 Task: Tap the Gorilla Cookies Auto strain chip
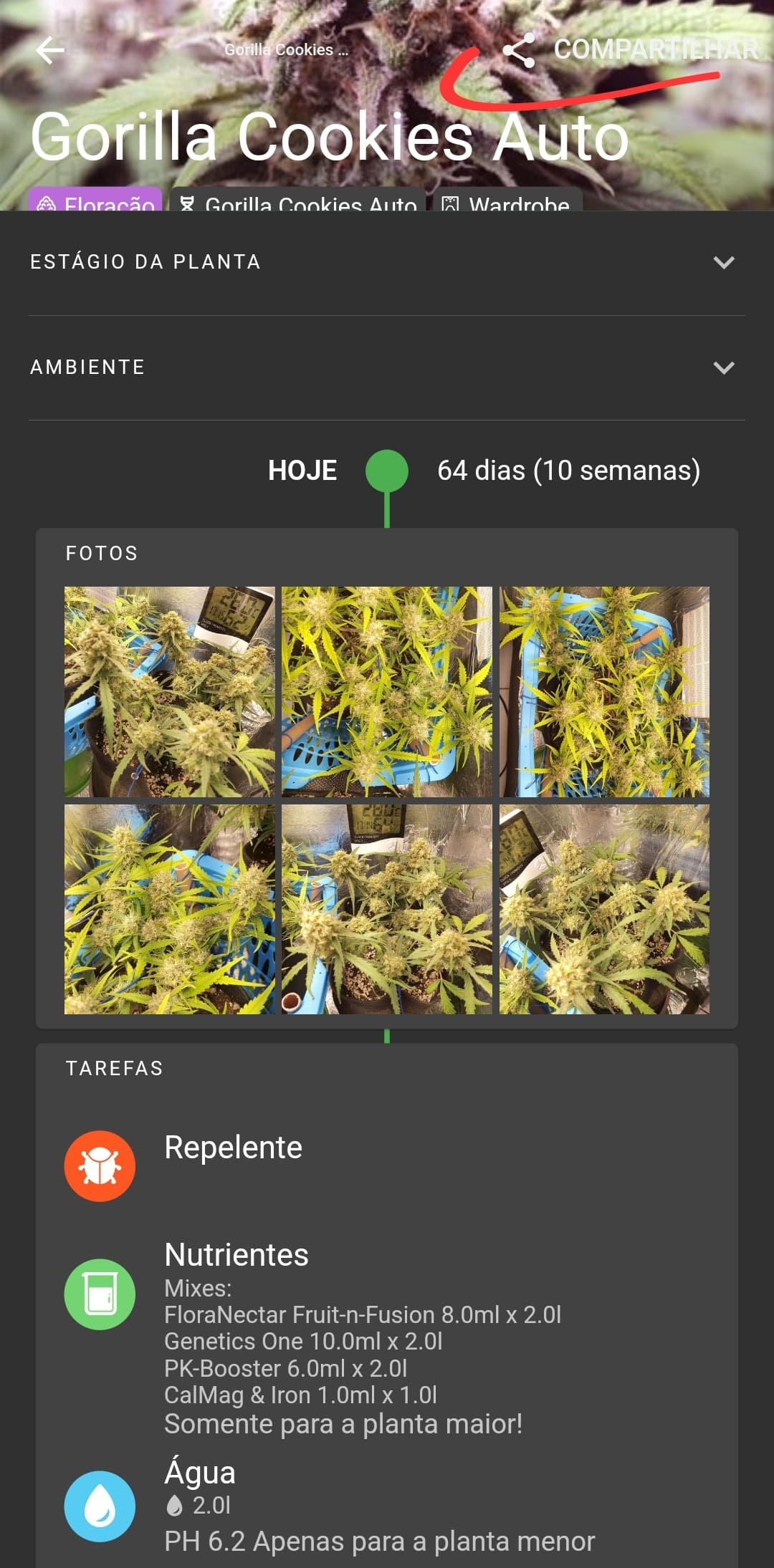(298, 200)
